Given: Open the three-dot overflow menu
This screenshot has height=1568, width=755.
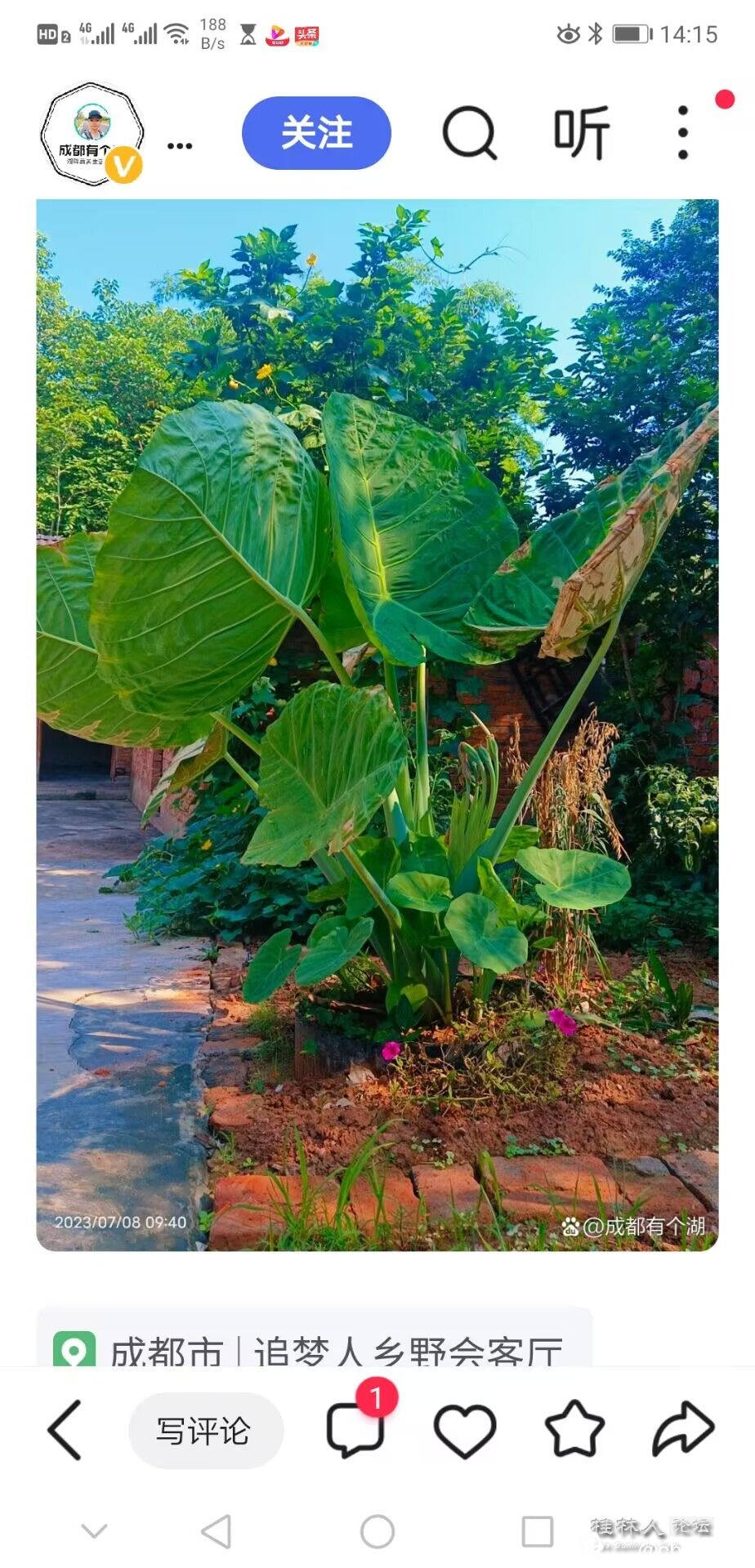Looking at the screenshot, I should (683, 133).
